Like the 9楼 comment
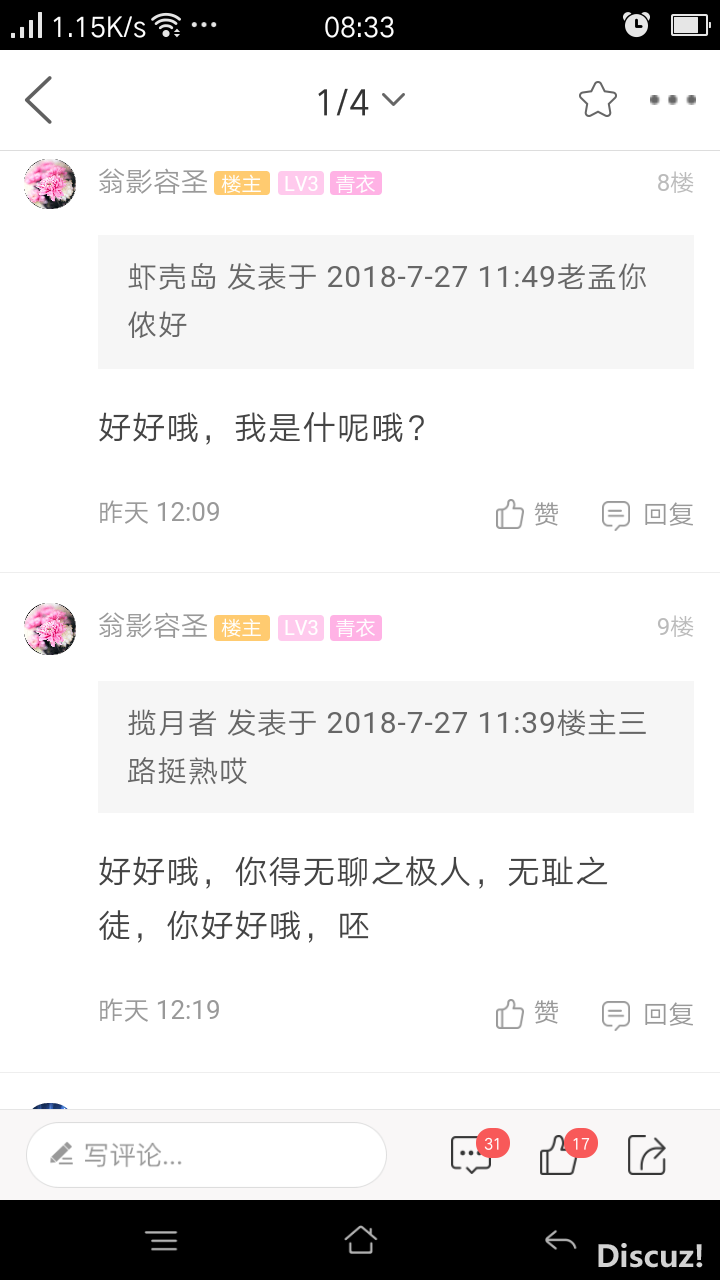Viewport: 720px width, 1280px height. 527,1013
